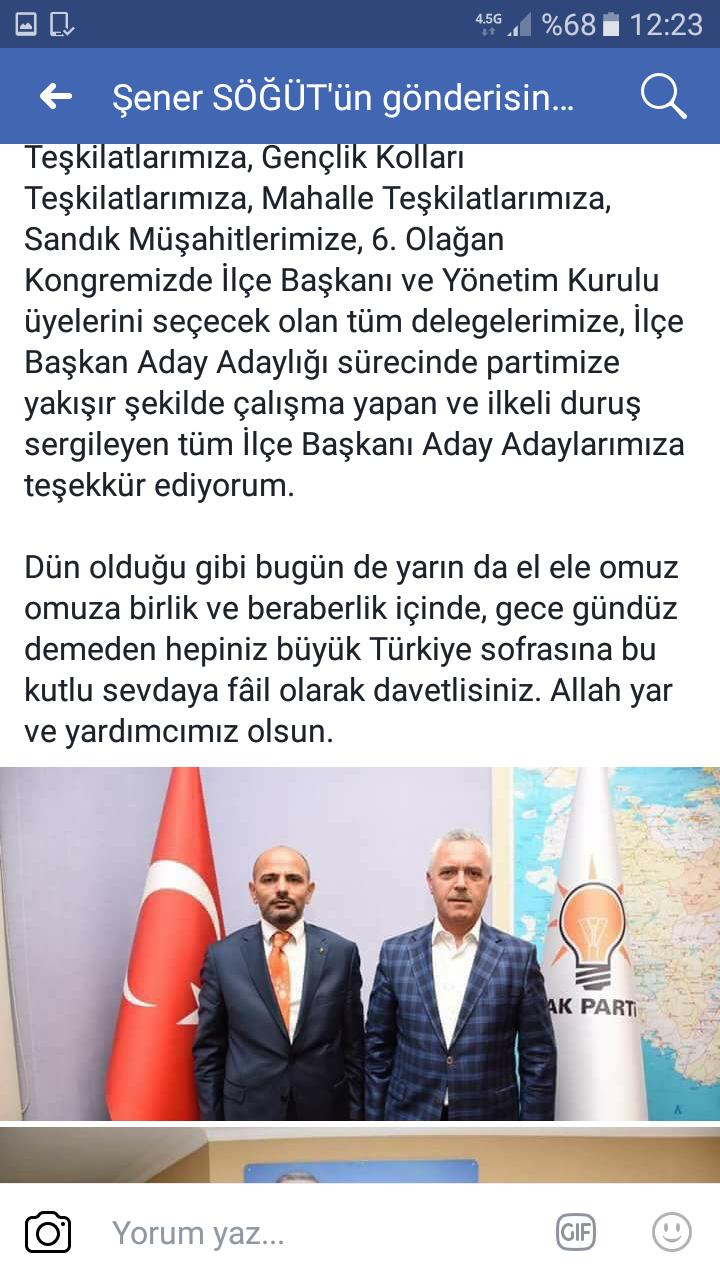
Task: Open the second photo below the post
Action: 360,1155
